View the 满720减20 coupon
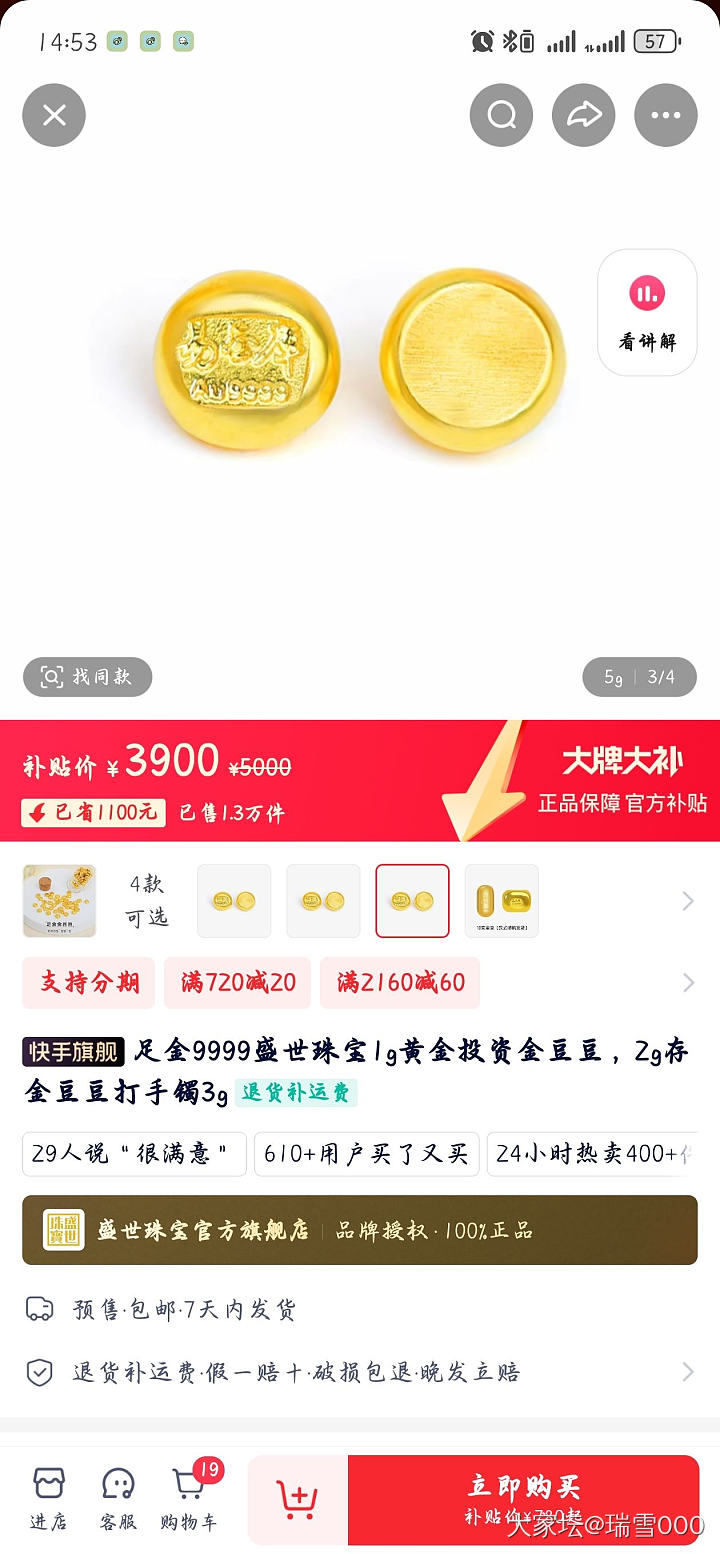 pos(238,982)
